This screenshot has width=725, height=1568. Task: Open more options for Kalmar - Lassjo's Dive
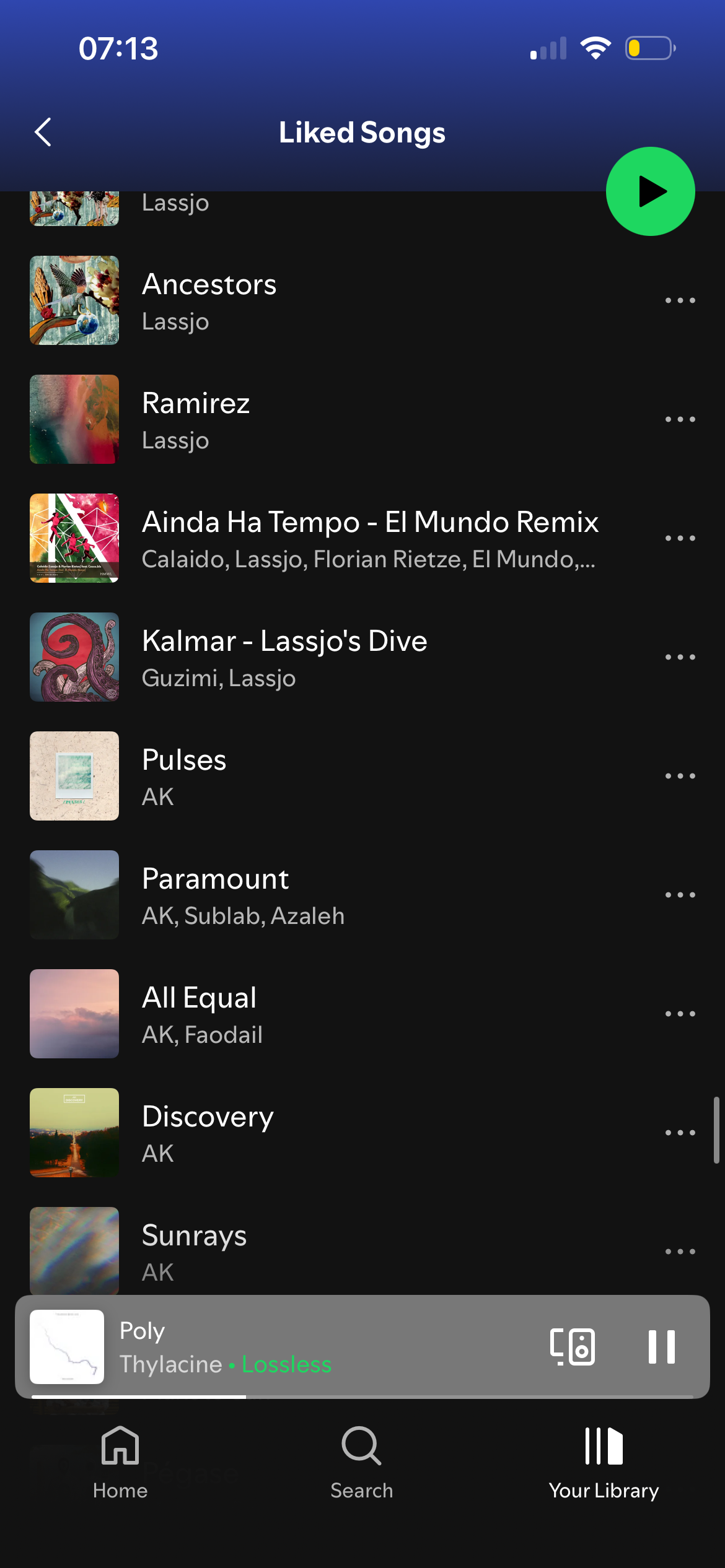(x=680, y=658)
